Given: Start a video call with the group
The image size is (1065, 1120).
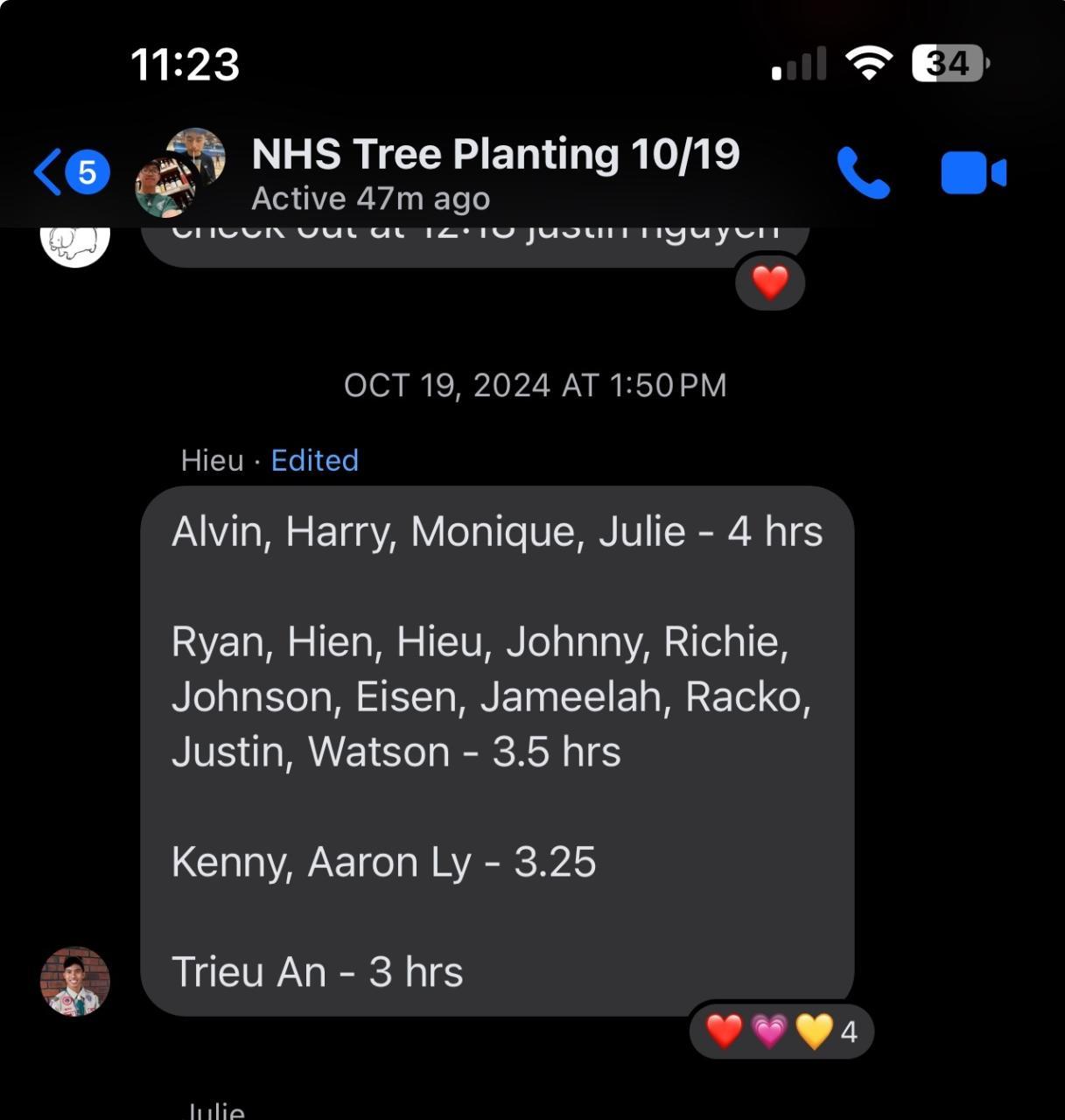Looking at the screenshot, I should tap(973, 172).
